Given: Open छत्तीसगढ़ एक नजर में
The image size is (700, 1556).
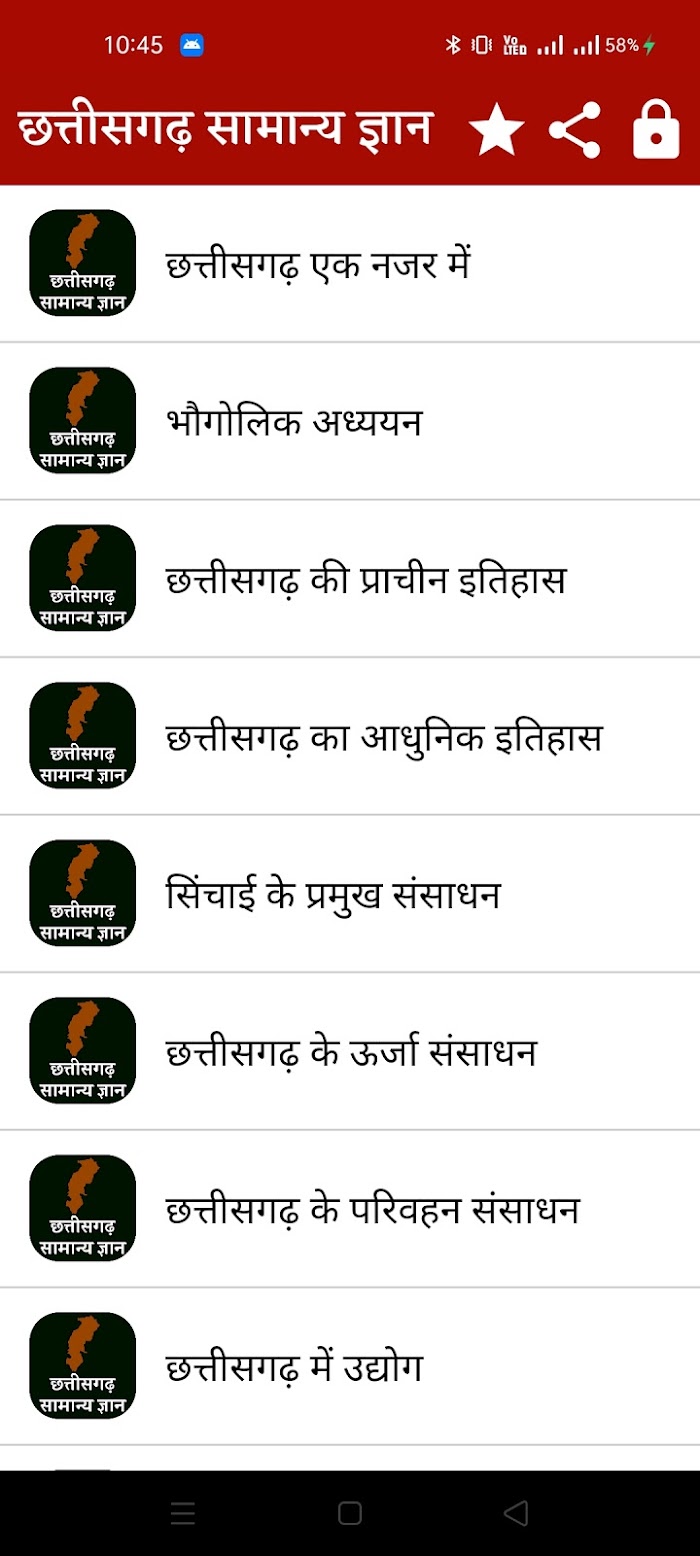Looking at the screenshot, I should coord(350,264).
